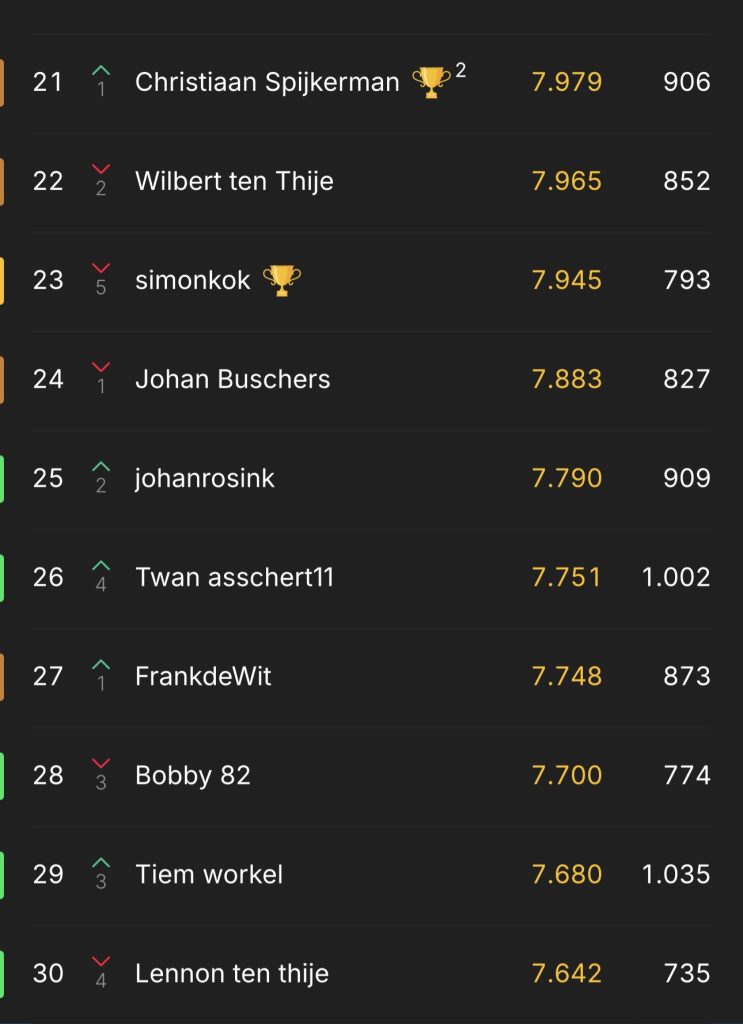Select Johan Buschers in the ranking
The image size is (743, 1024).
[x=232, y=379]
